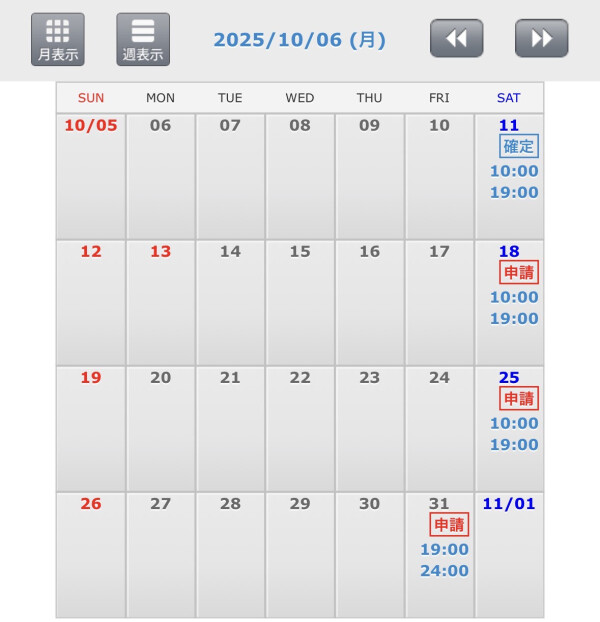Select Thursday the 23rd cell
Viewport: 600px width, 622px height.
(370, 428)
